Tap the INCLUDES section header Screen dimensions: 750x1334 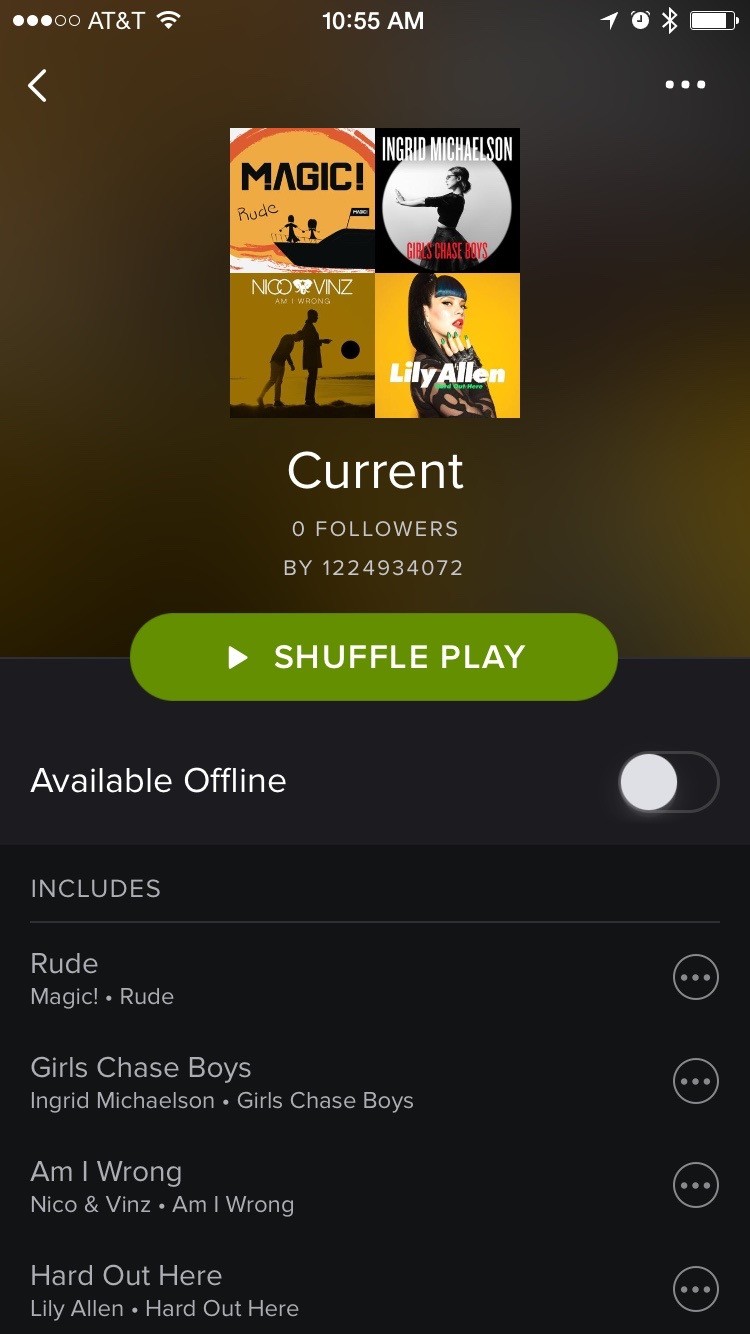pyautogui.click(x=95, y=888)
